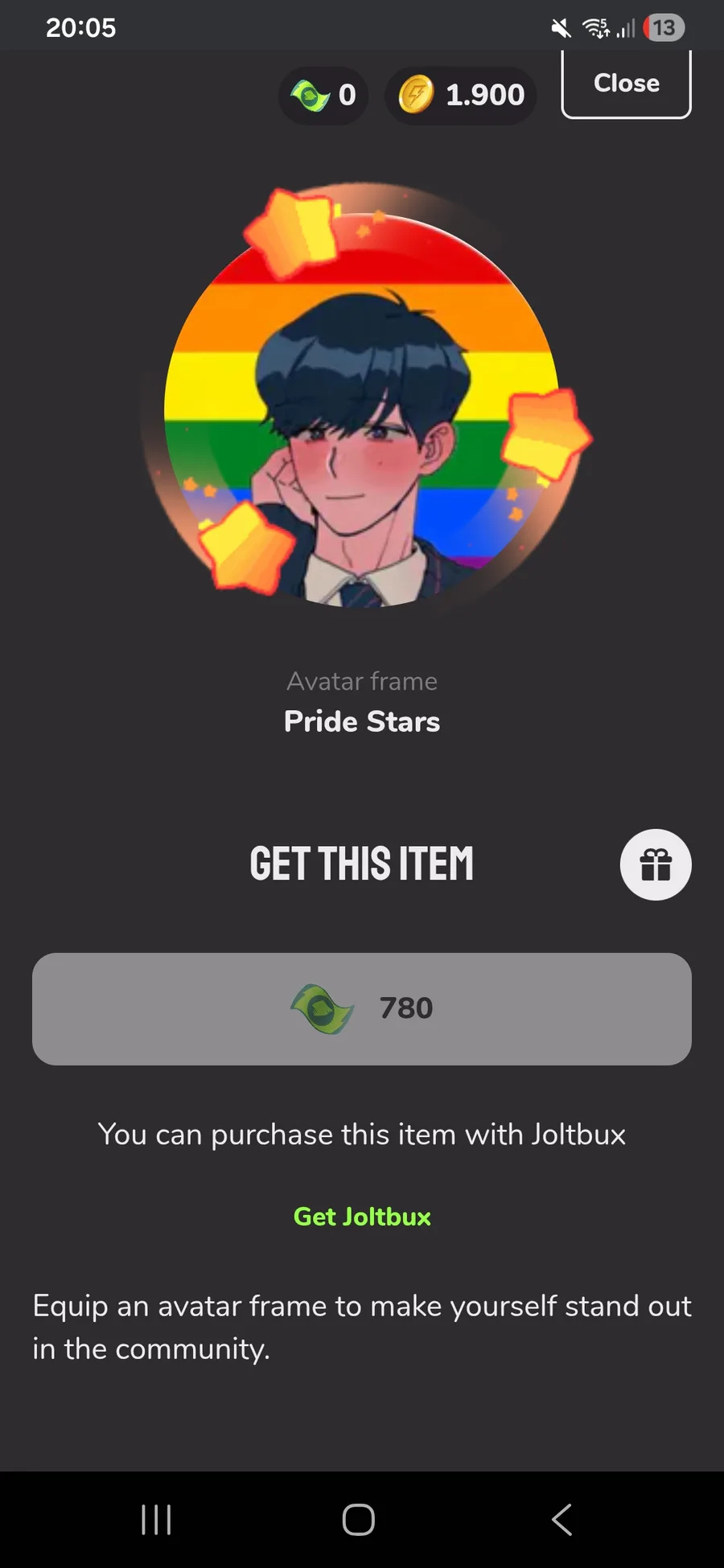Buy the item for 780 Joltbux

pyautogui.click(x=362, y=1009)
